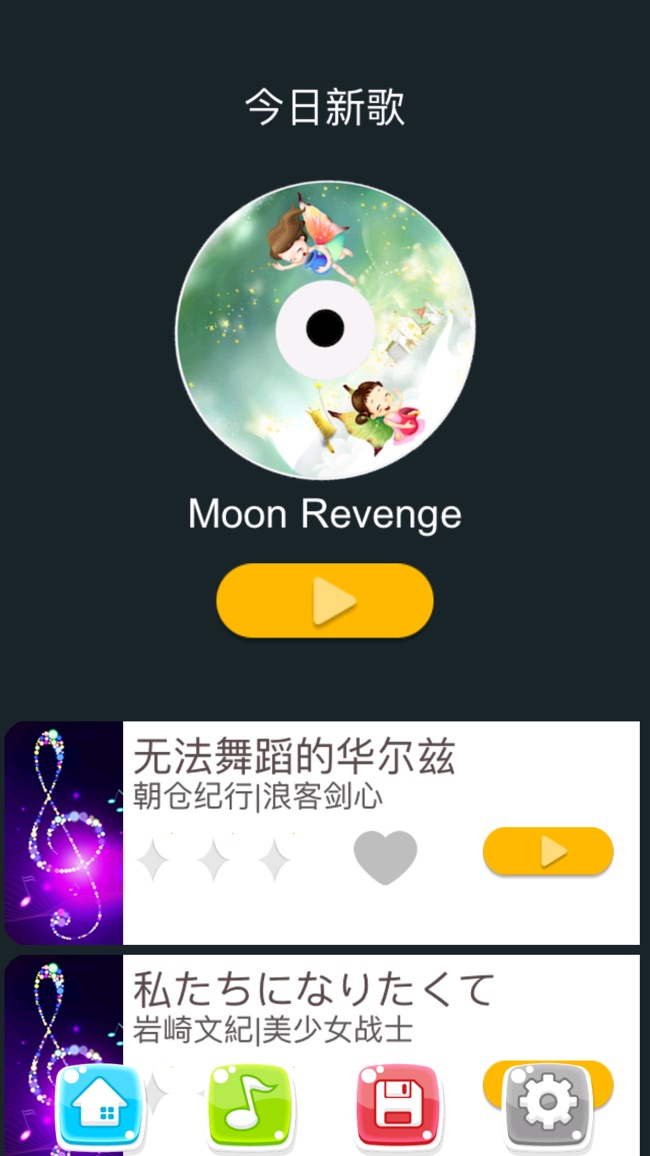Open the Moon Revenge disc cover
The image size is (650, 1156).
pos(325,329)
